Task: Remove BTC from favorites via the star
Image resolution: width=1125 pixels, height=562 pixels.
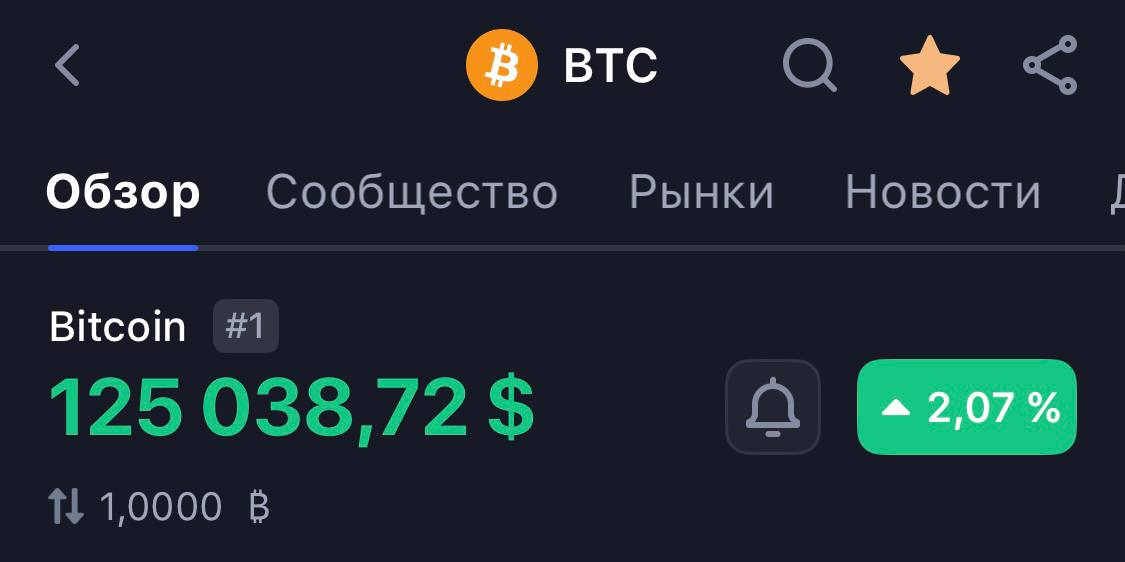Action: 929,66
